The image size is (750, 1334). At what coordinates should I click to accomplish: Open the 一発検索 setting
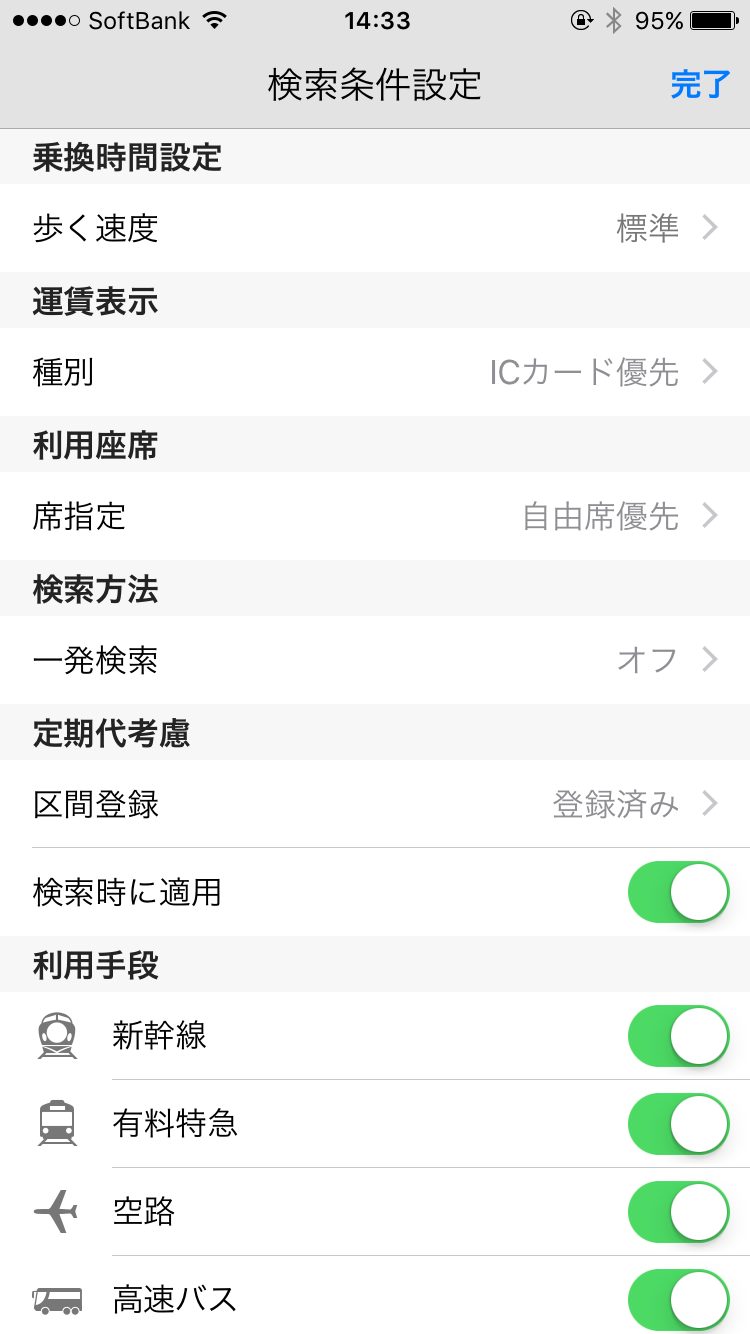coord(375,660)
